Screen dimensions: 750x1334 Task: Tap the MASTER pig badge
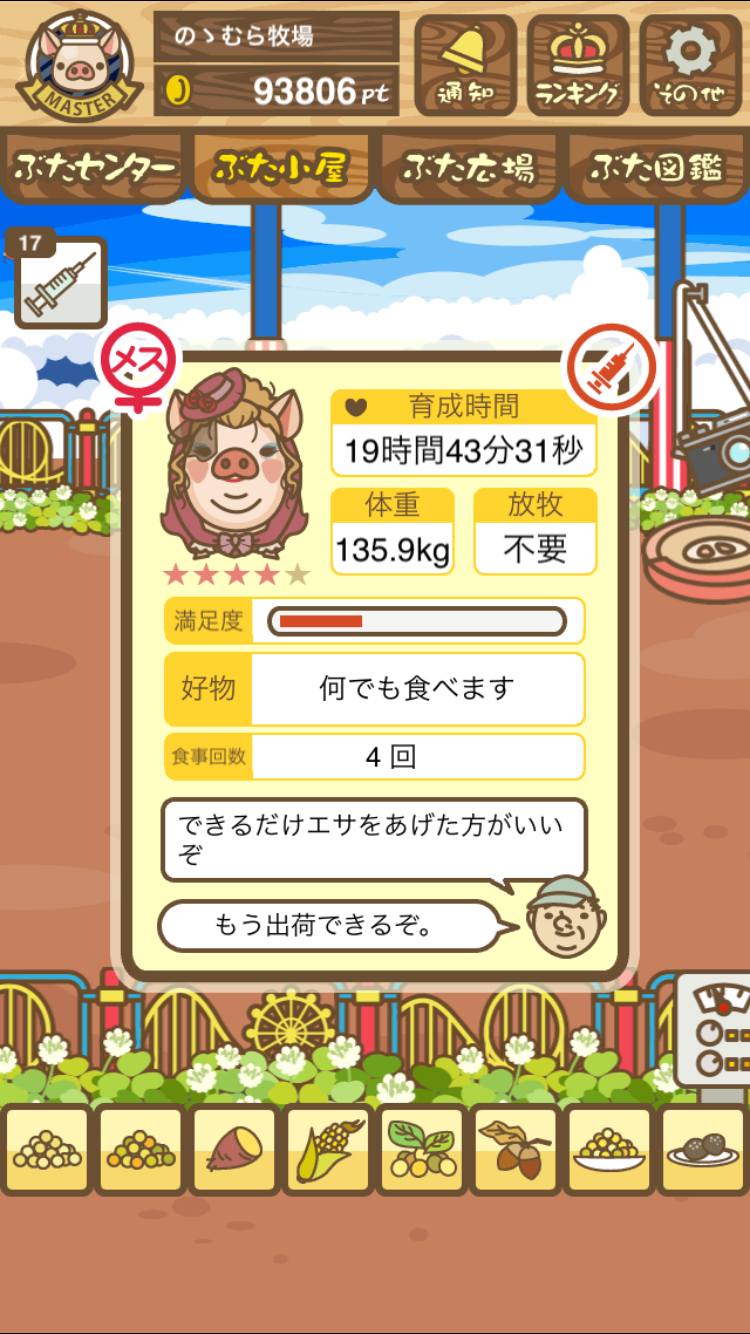[x=78, y=62]
